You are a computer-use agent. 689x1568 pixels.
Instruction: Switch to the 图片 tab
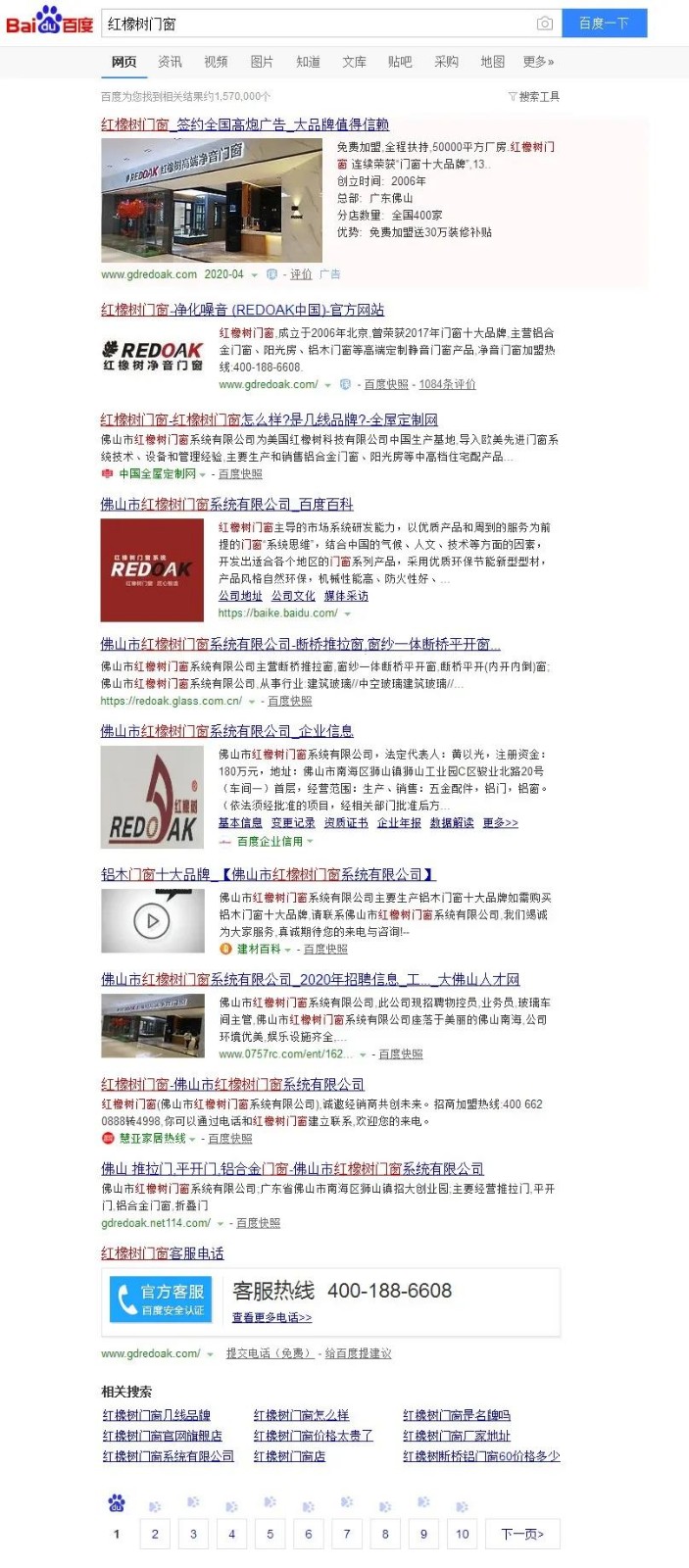(262, 62)
